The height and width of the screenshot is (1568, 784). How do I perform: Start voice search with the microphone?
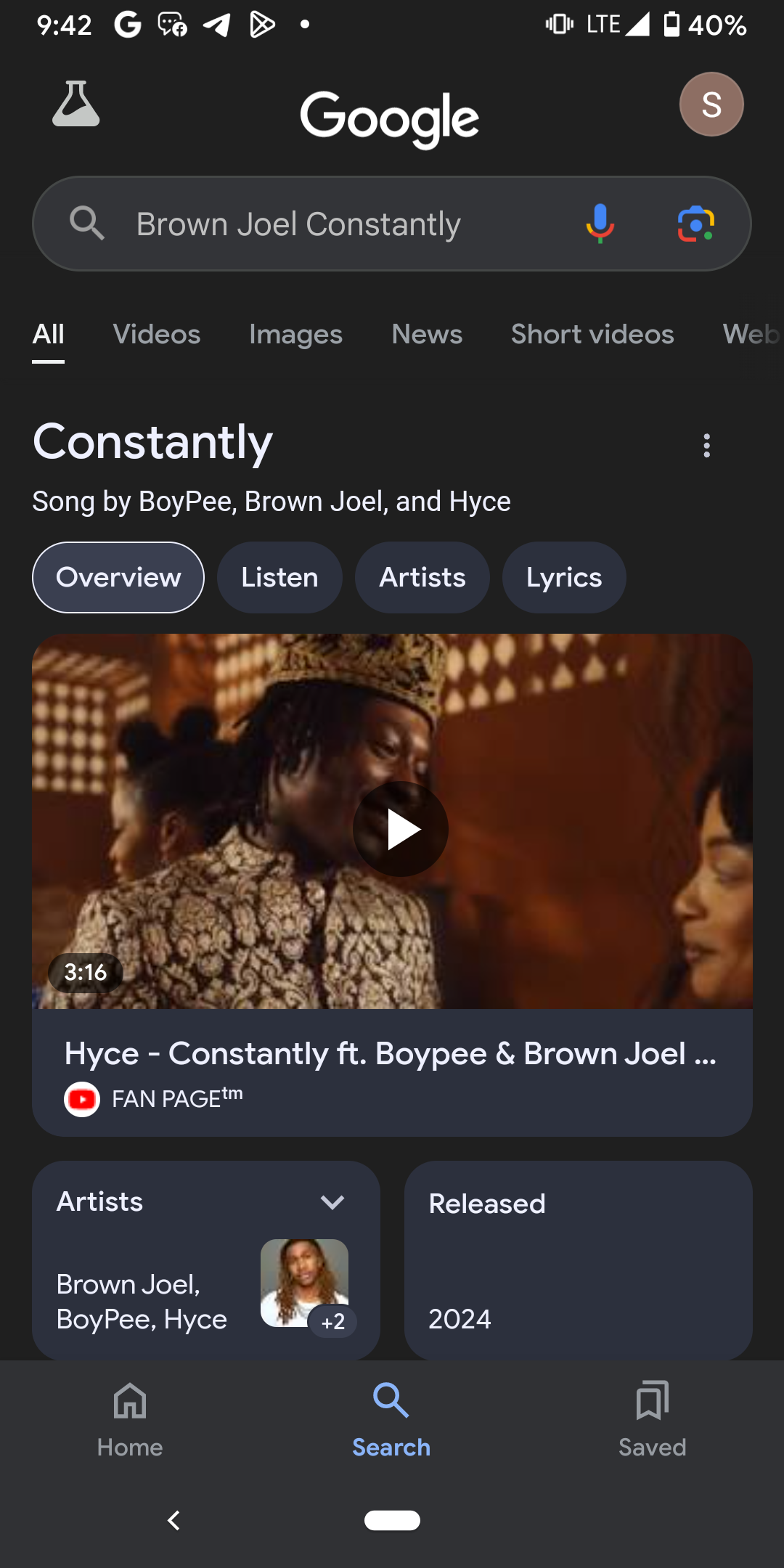click(x=600, y=224)
